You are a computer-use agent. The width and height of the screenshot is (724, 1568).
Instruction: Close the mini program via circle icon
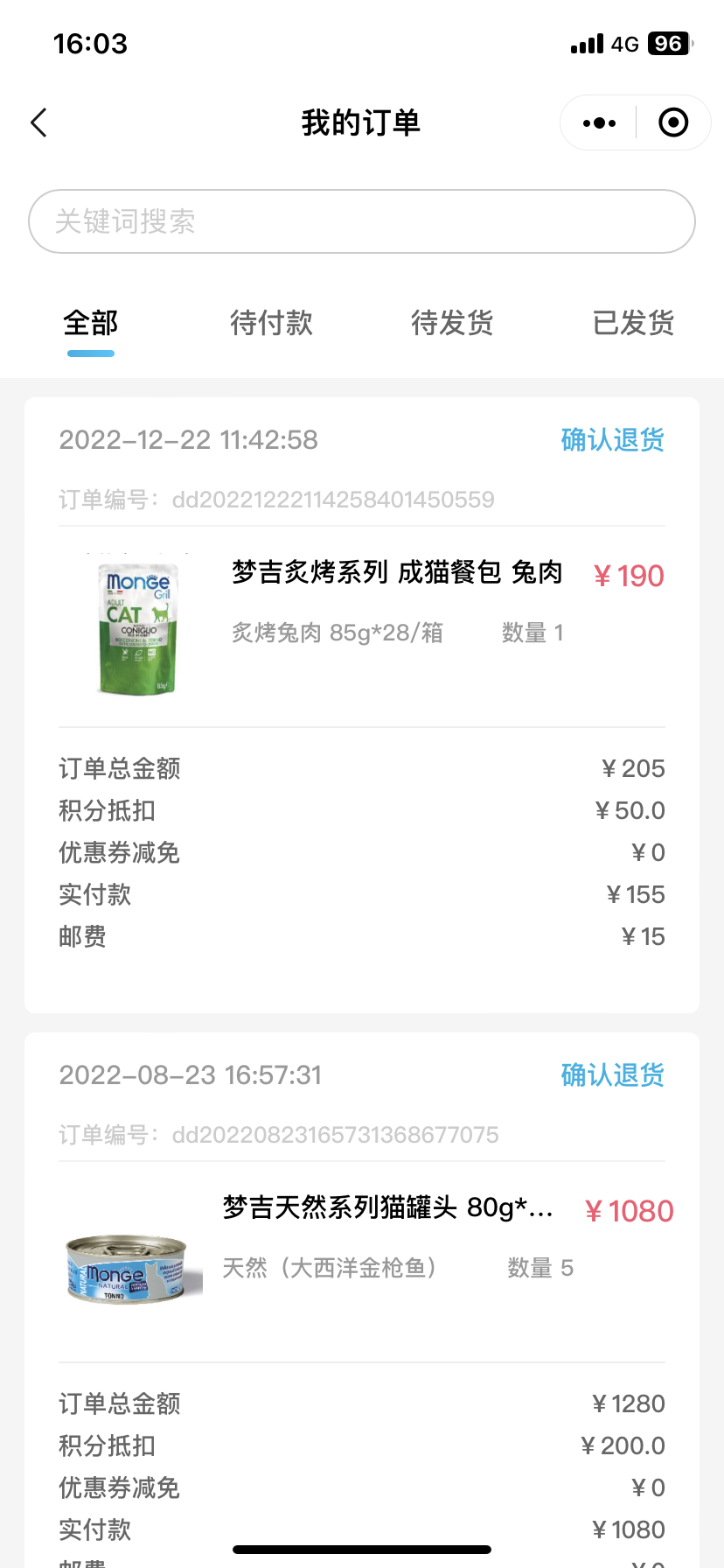click(672, 123)
